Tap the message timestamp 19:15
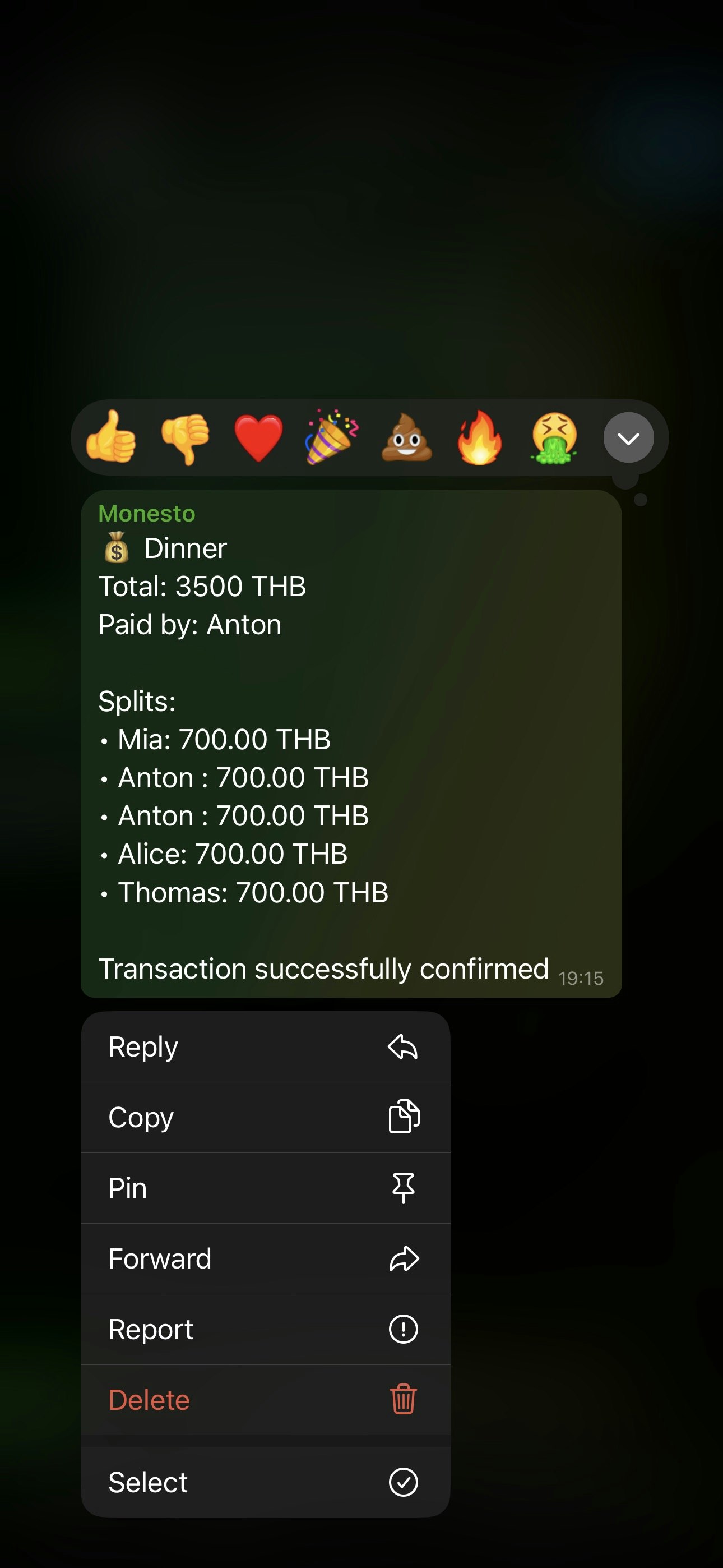The image size is (723, 1568). [581, 977]
